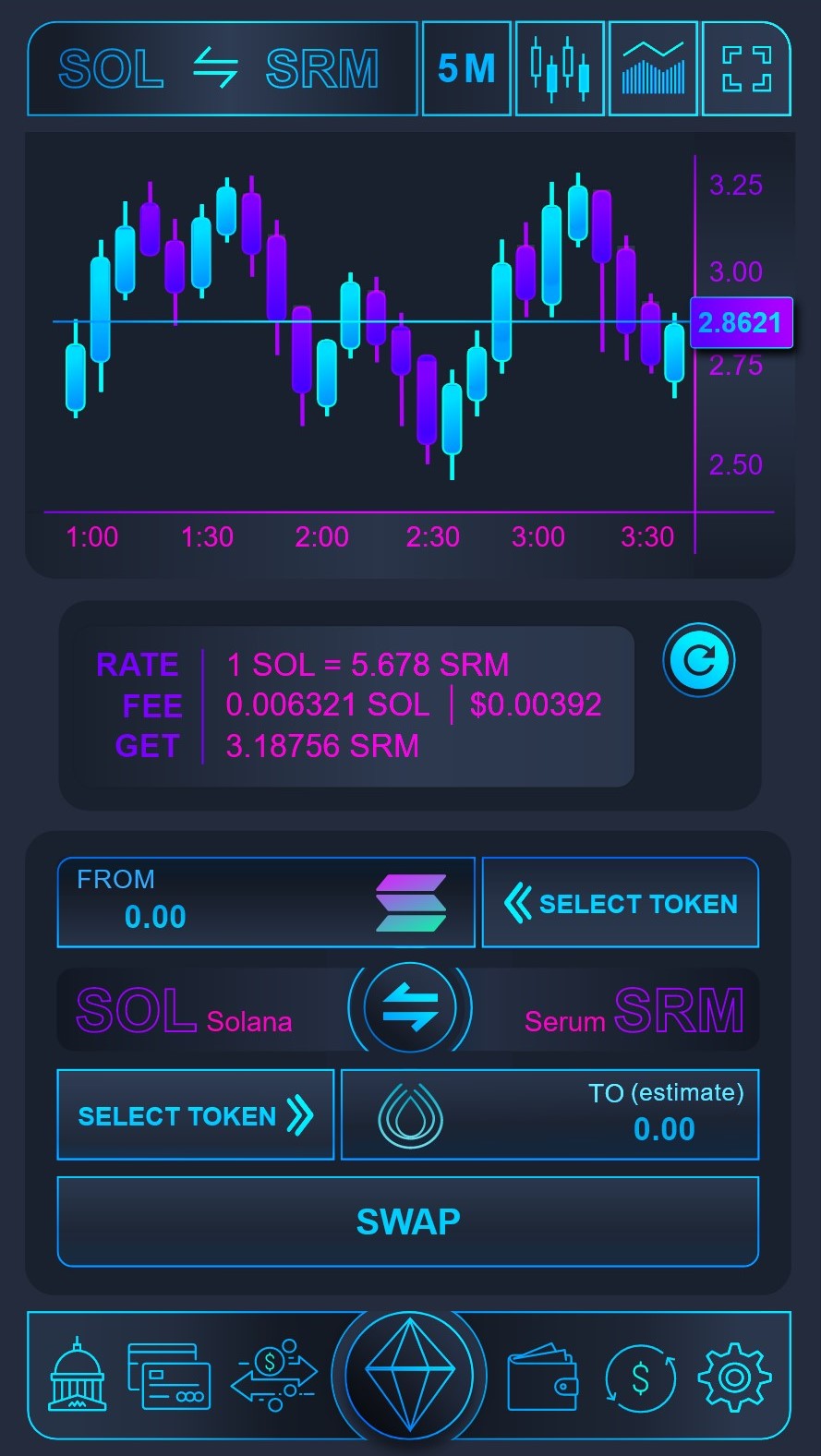Reverse the SOL and SRM swap direction
Viewport: 821px width, 1456px height.
coord(410,1007)
